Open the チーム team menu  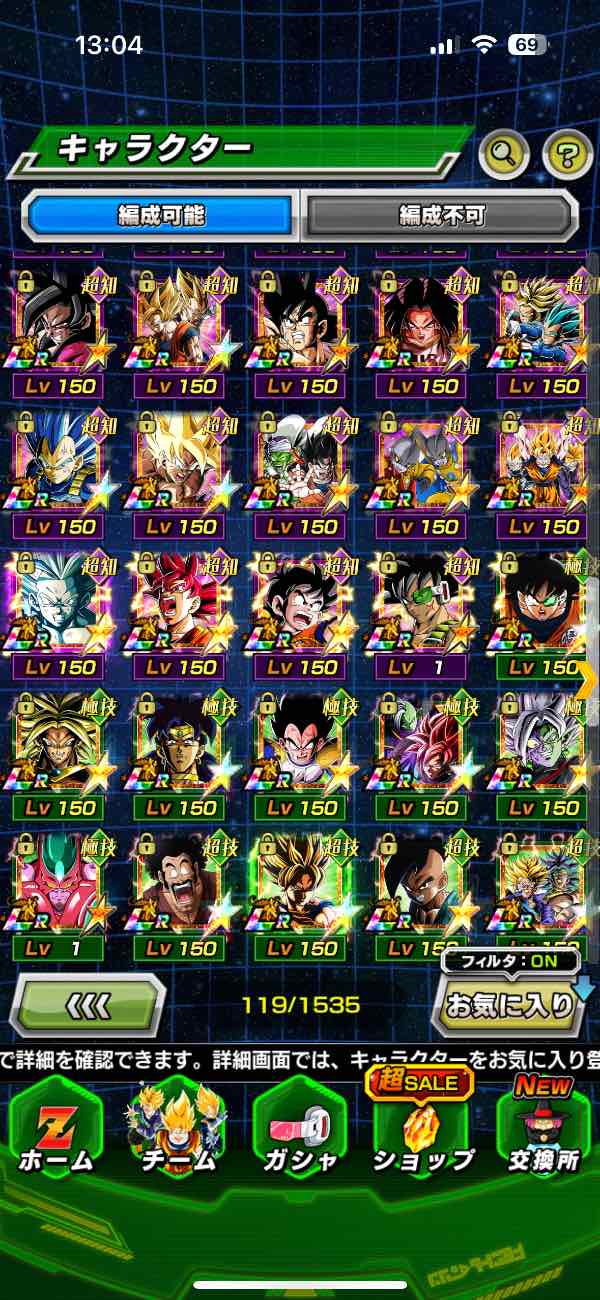click(x=175, y=1130)
